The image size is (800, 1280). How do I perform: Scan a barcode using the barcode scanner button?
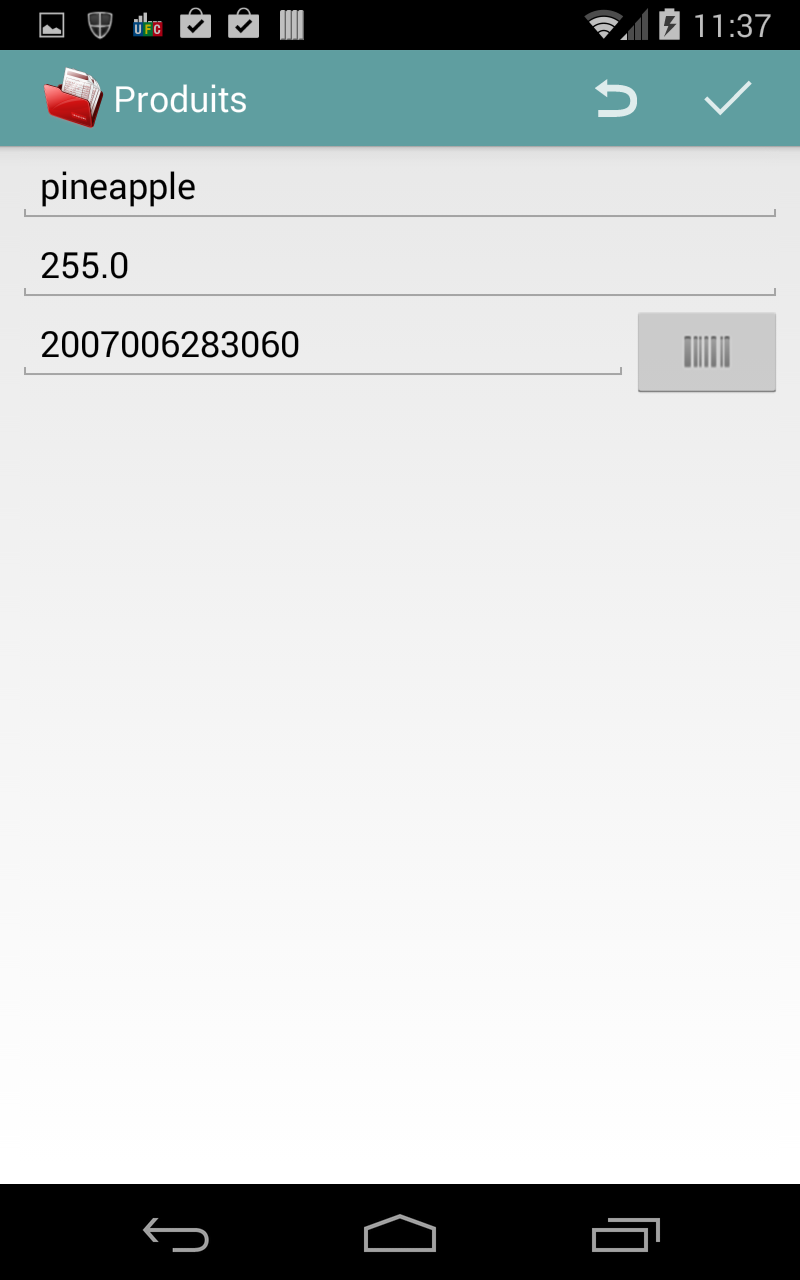point(706,352)
